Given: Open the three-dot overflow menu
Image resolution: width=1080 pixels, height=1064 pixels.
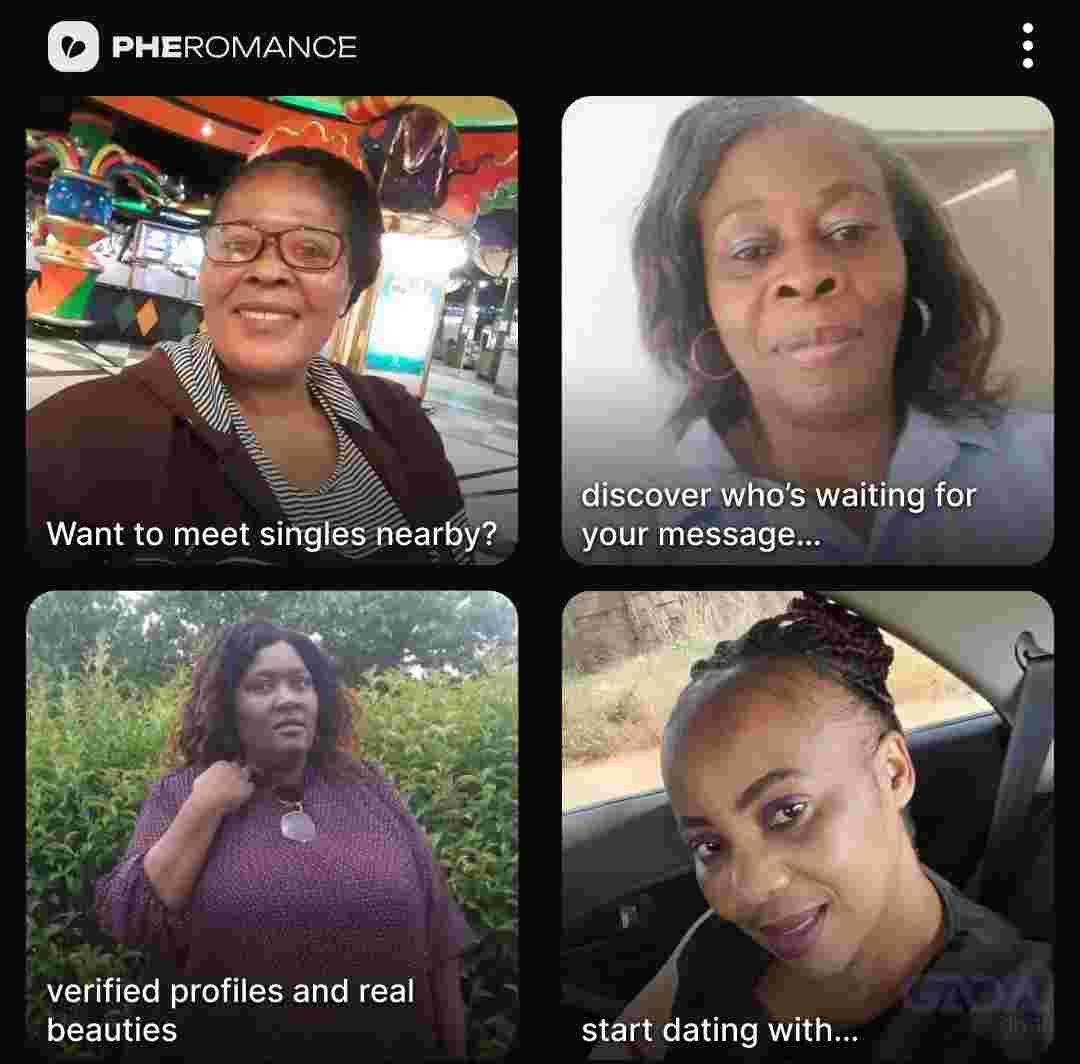Looking at the screenshot, I should [1027, 46].
